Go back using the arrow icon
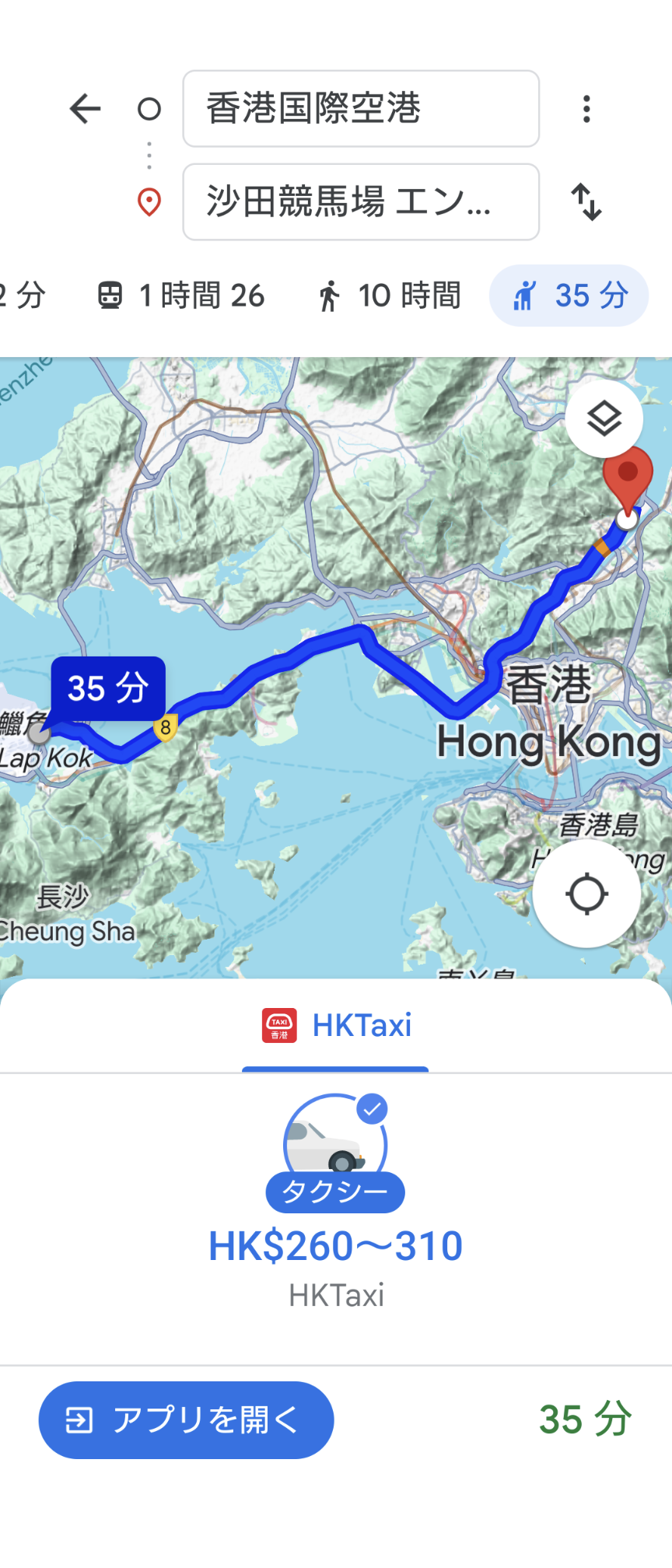Screen dimensions: 672x1568 (86, 109)
